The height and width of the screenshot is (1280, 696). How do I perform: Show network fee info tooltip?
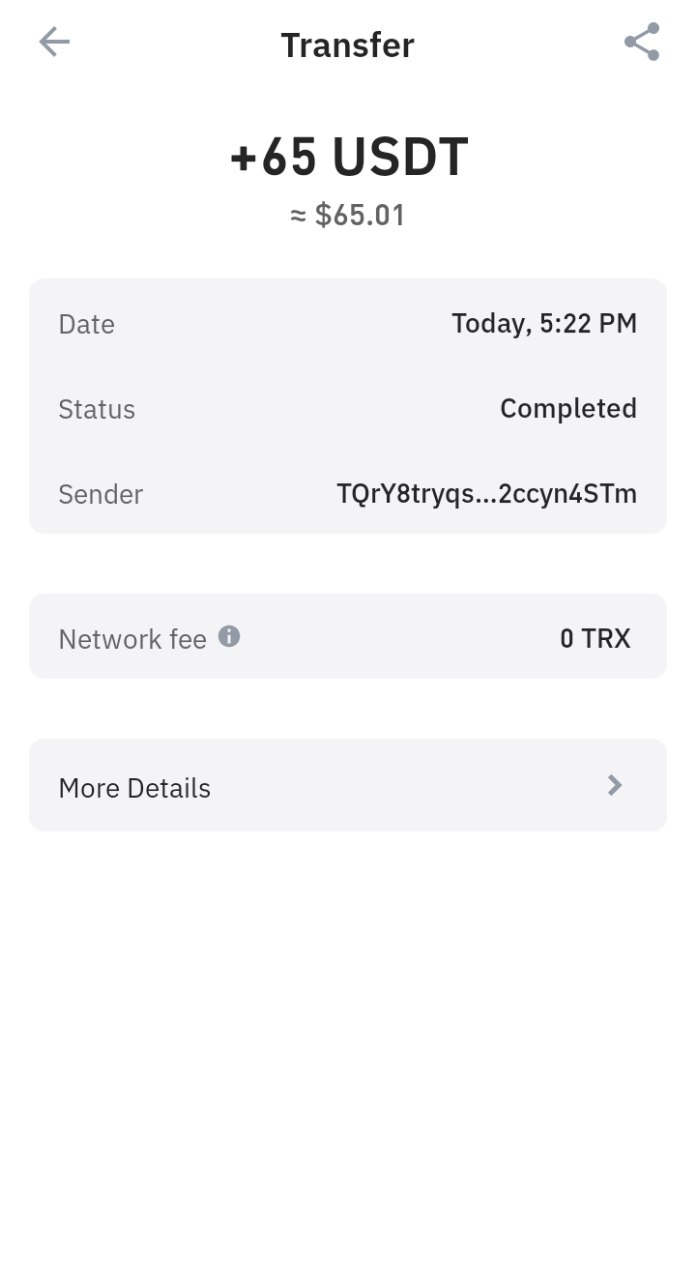click(x=229, y=636)
